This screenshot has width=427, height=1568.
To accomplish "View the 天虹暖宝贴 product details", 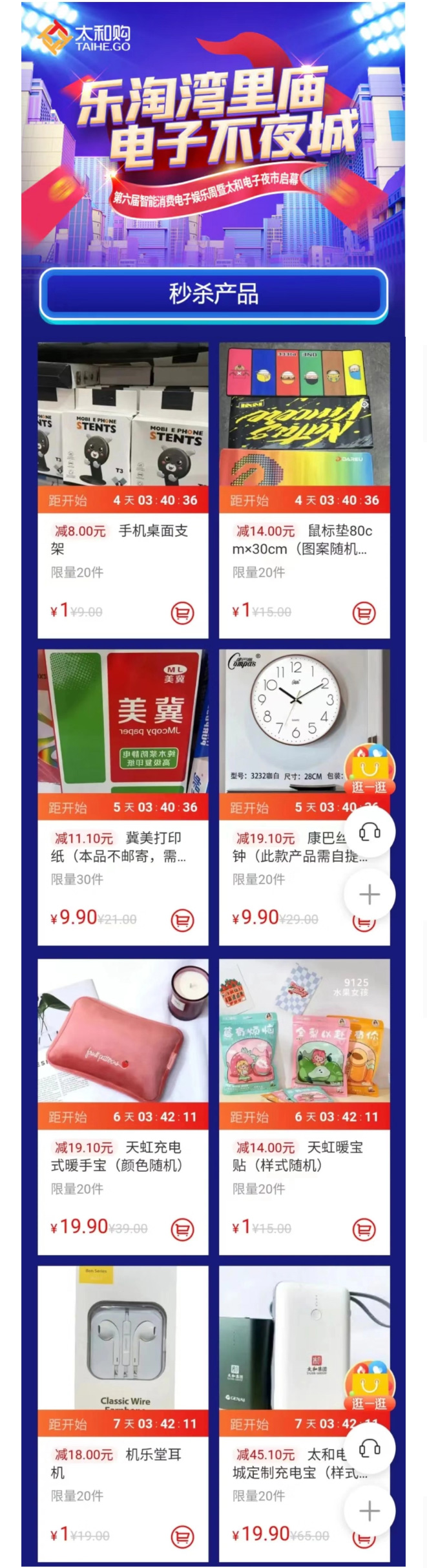I will click(x=304, y=1031).
